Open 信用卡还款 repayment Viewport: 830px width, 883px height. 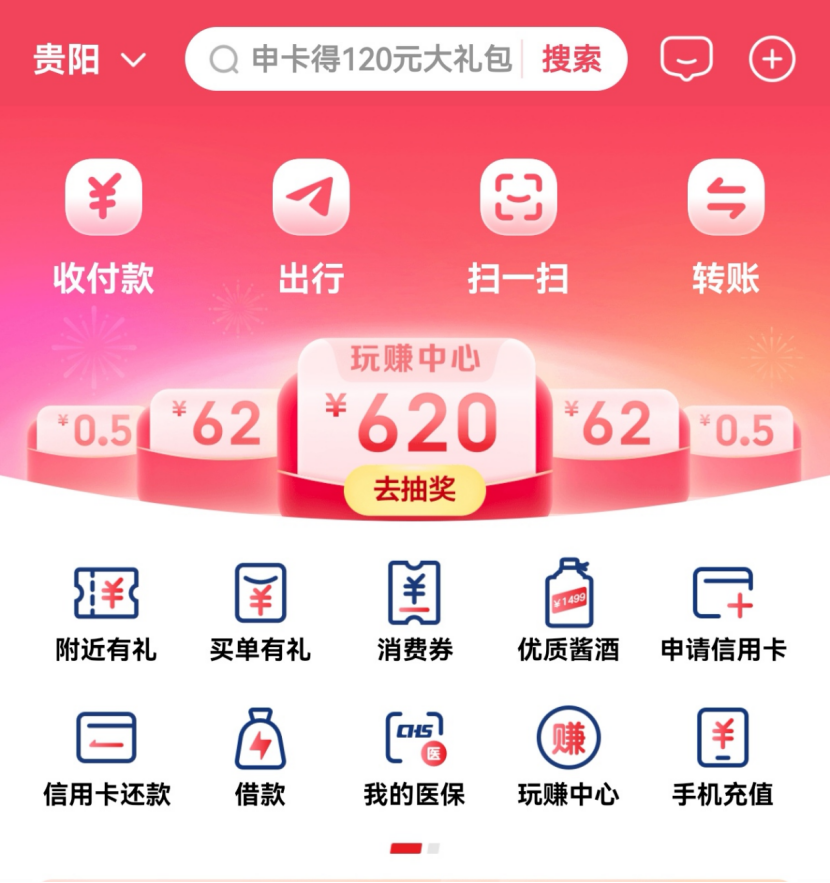tap(106, 756)
